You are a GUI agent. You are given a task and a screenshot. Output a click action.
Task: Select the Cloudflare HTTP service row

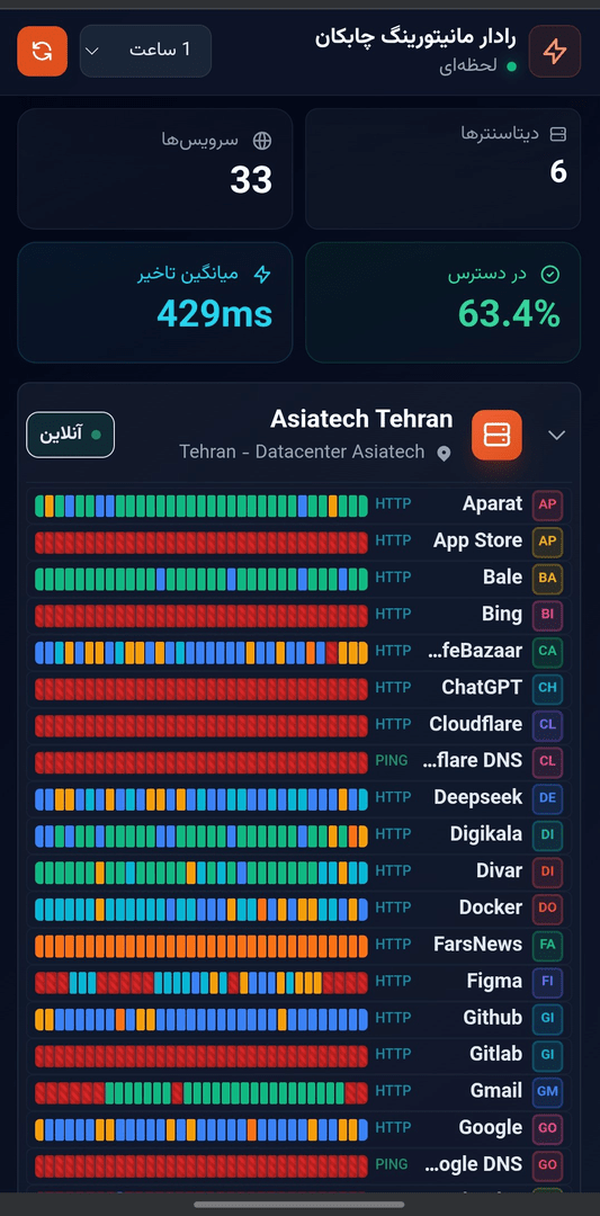coord(300,724)
